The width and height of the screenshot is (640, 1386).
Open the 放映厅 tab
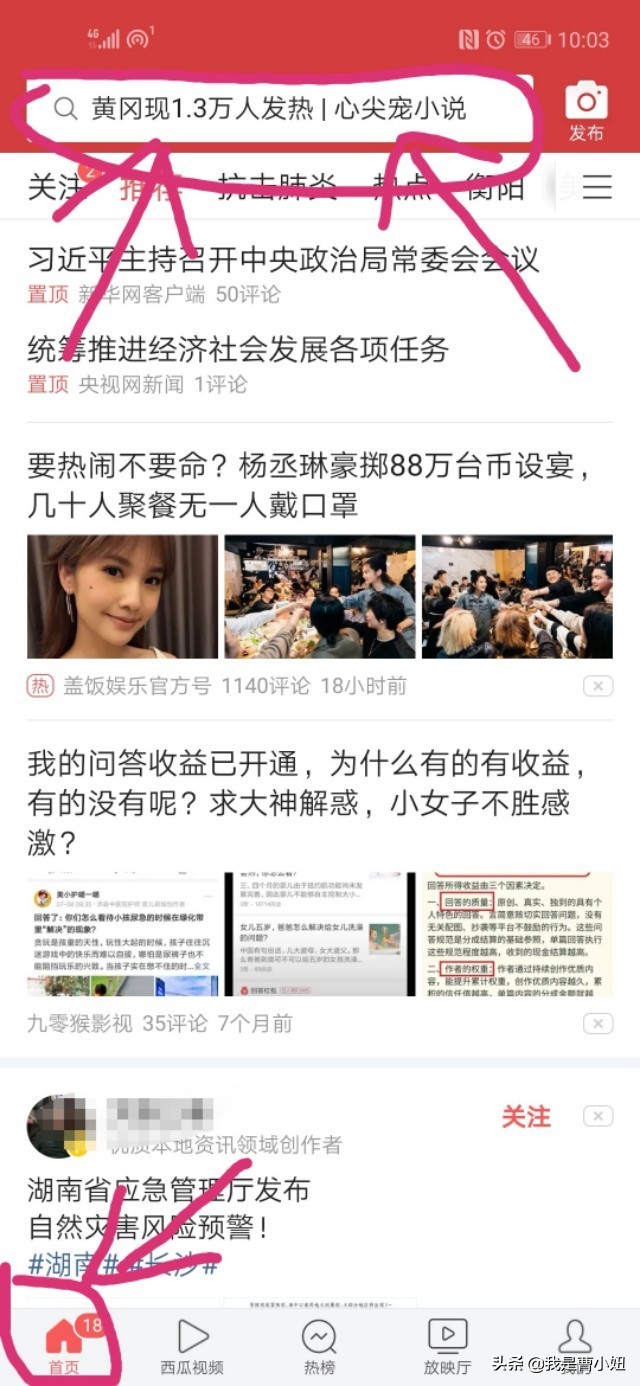coord(447,1346)
